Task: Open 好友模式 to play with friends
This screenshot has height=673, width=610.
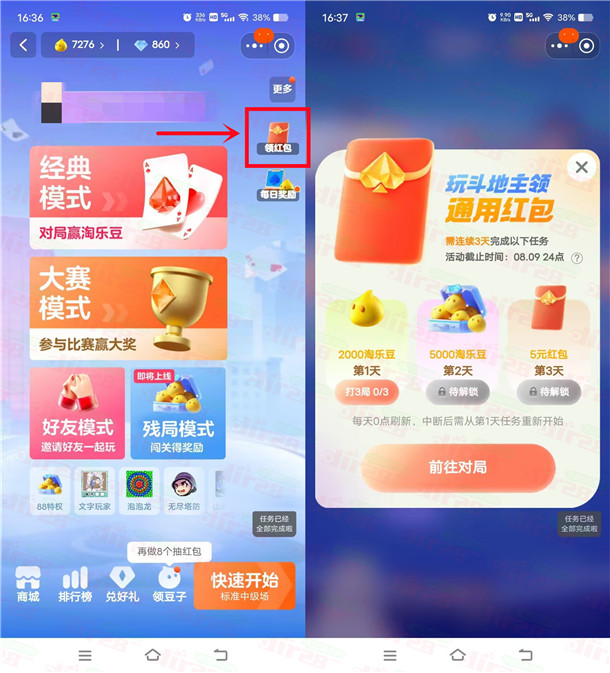Action: 77,412
